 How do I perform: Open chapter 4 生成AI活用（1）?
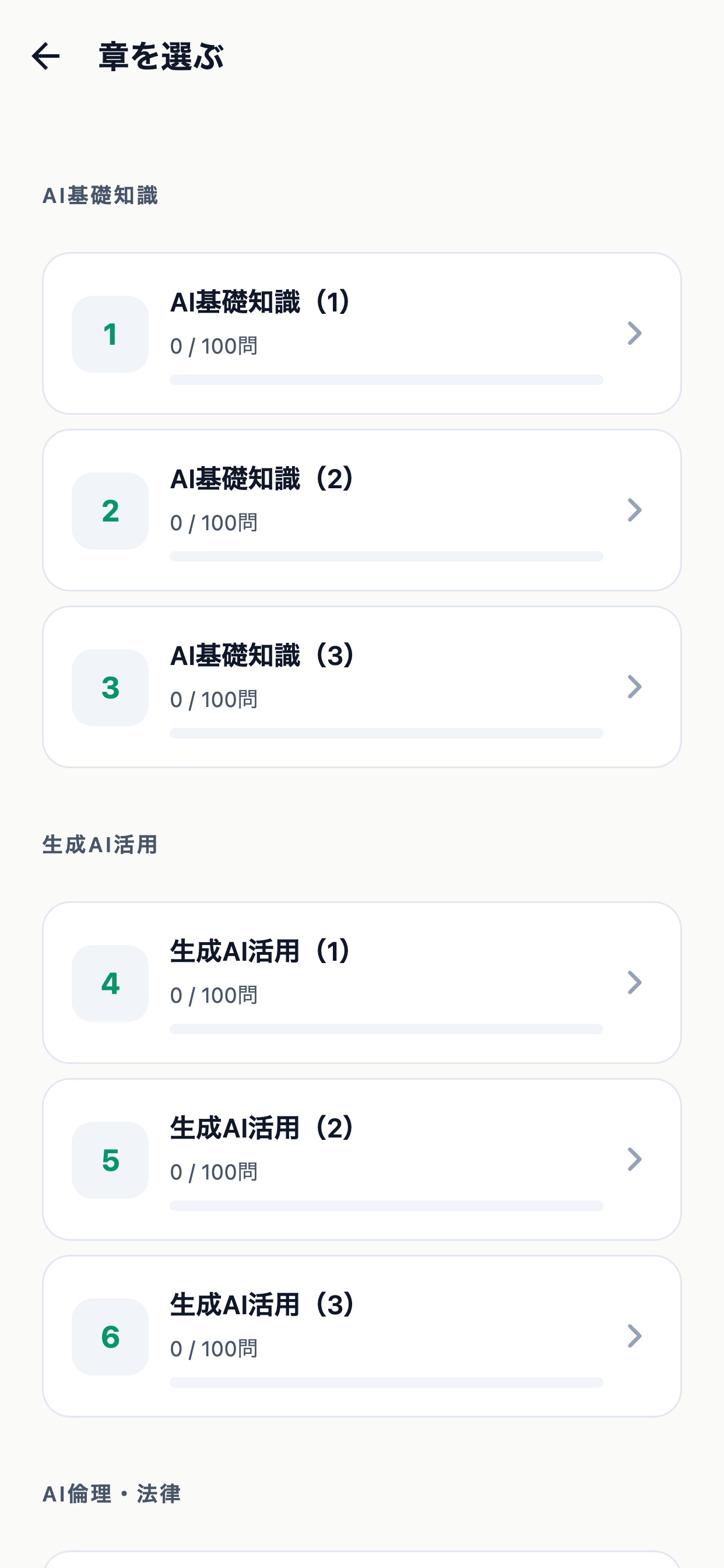point(362,982)
